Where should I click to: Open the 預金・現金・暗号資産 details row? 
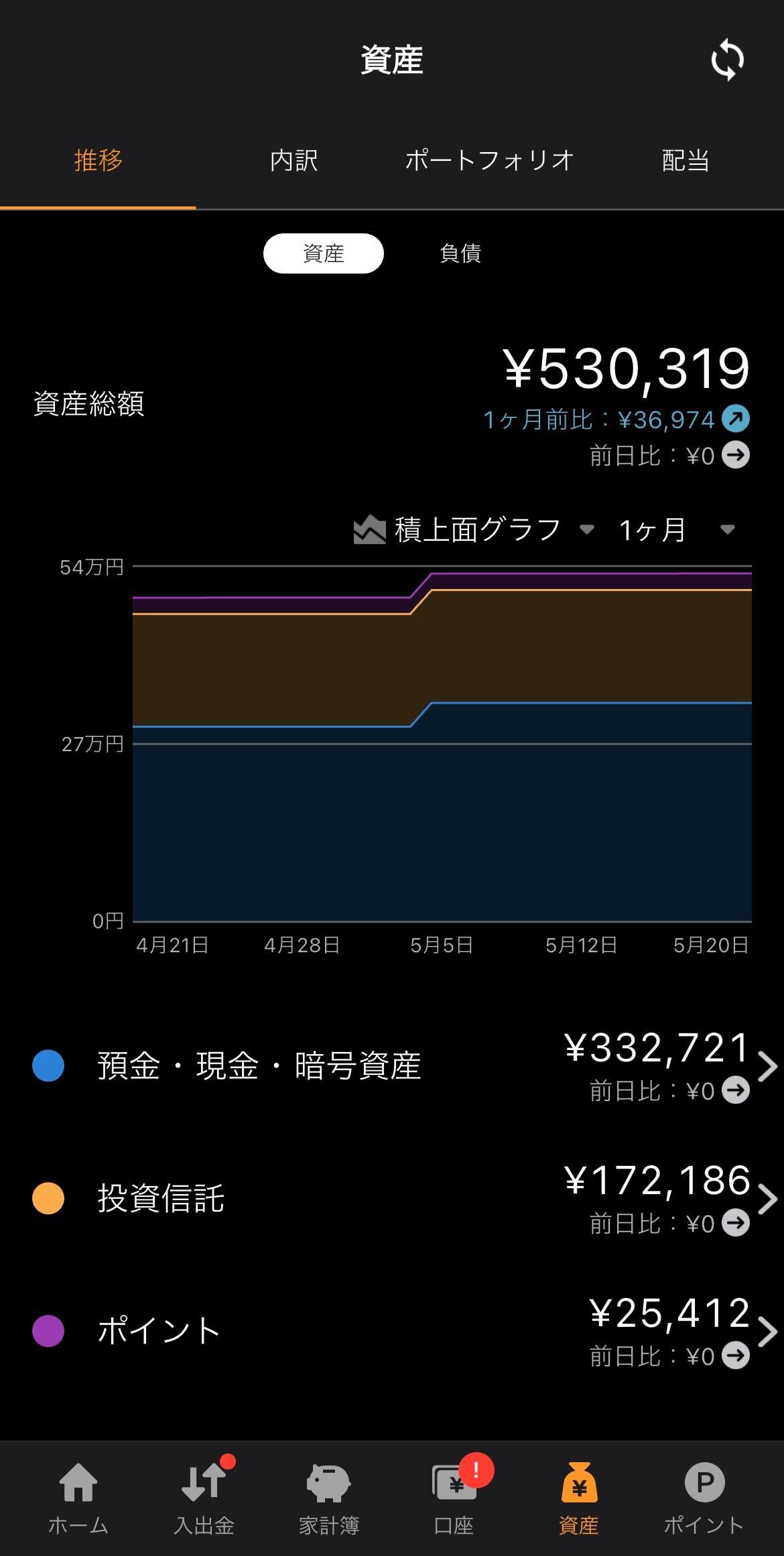[392, 1065]
